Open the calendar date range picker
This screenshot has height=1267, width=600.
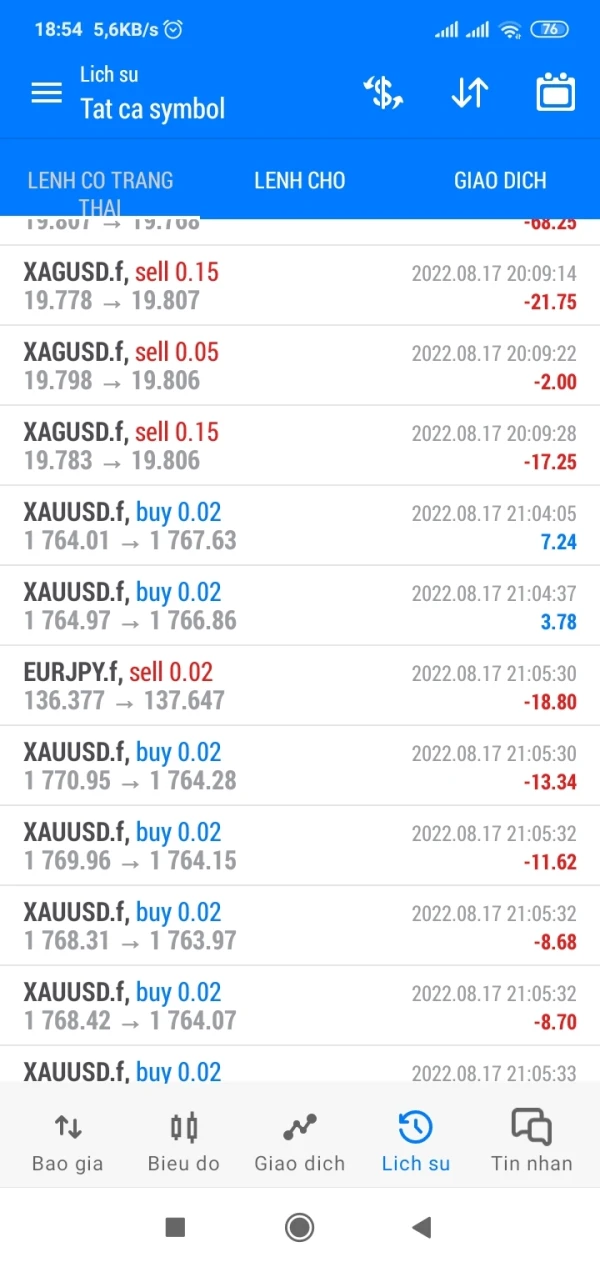click(556, 93)
